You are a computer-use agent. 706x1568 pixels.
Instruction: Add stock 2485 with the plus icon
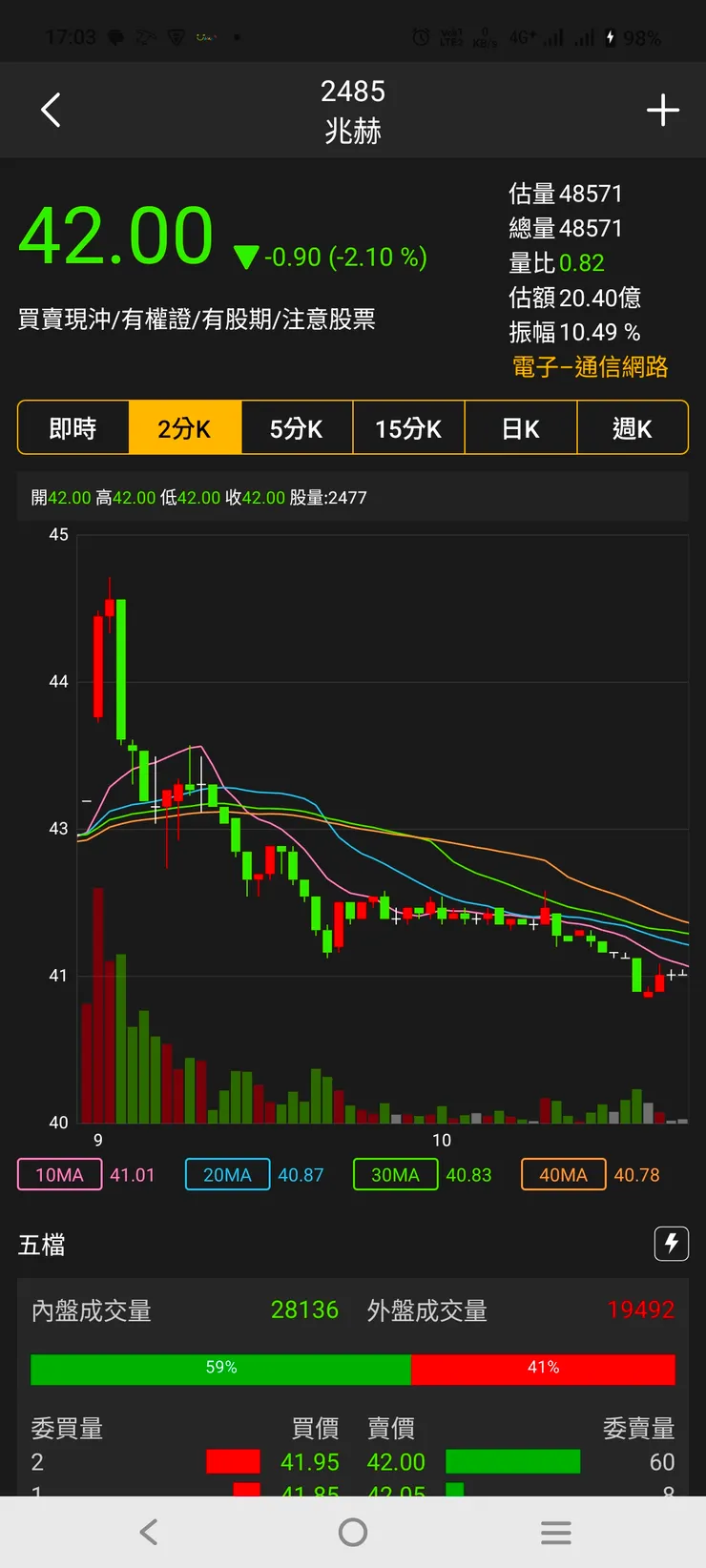[x=662, y=111]
